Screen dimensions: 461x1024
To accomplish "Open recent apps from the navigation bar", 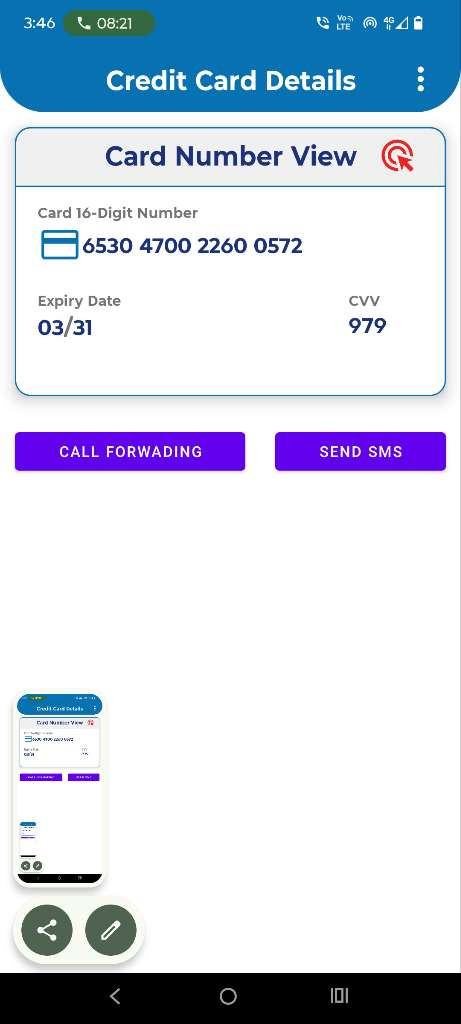I will 340,996.
